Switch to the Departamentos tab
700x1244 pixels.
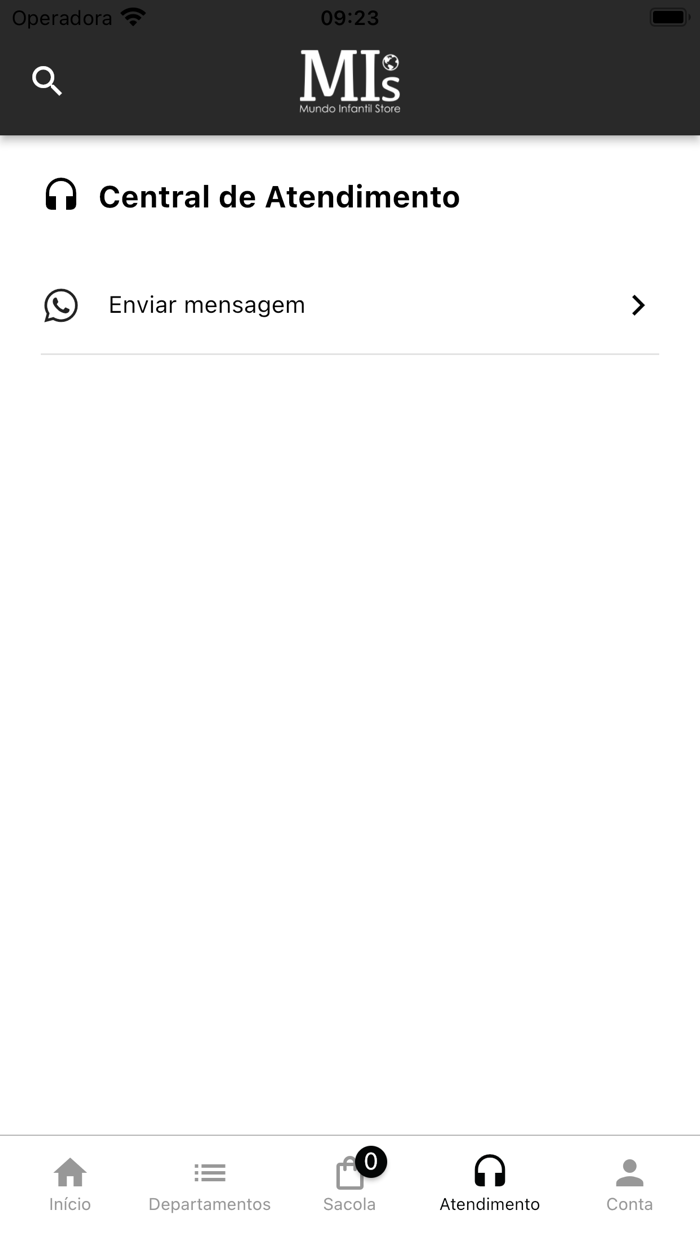click(210, 1184)
